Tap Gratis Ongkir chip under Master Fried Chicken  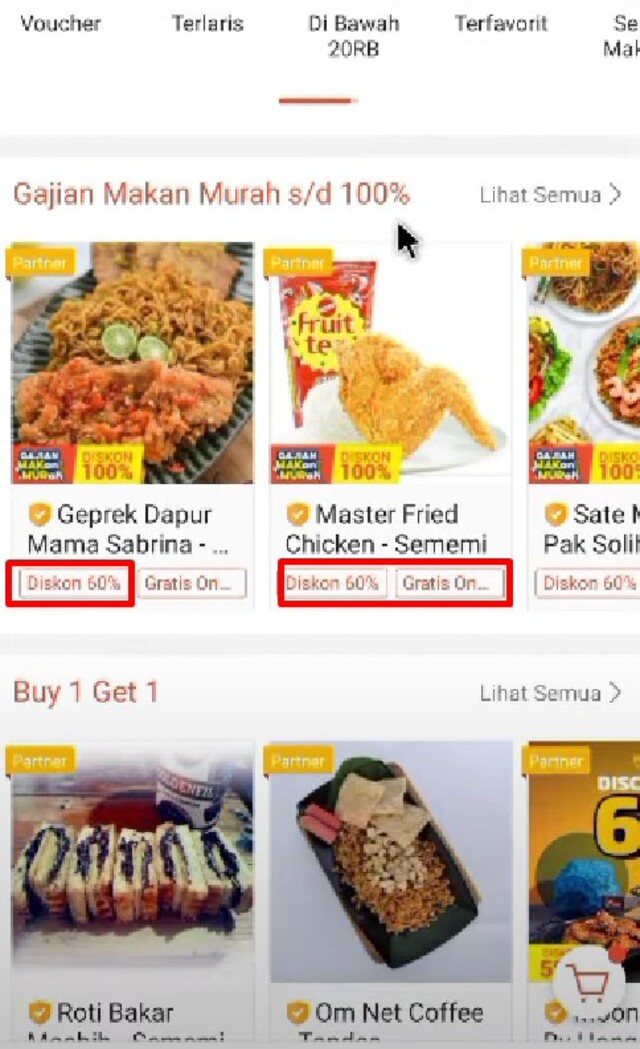[449, 583]
